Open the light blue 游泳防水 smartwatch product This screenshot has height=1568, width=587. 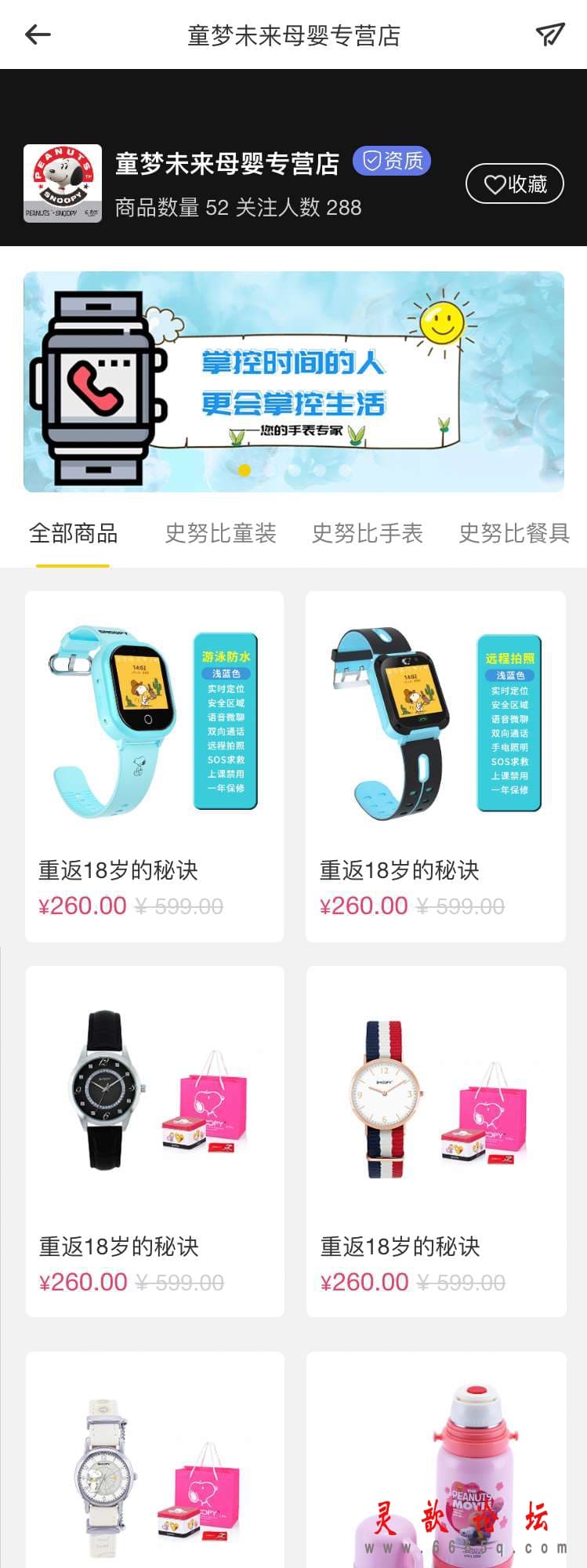154,766
